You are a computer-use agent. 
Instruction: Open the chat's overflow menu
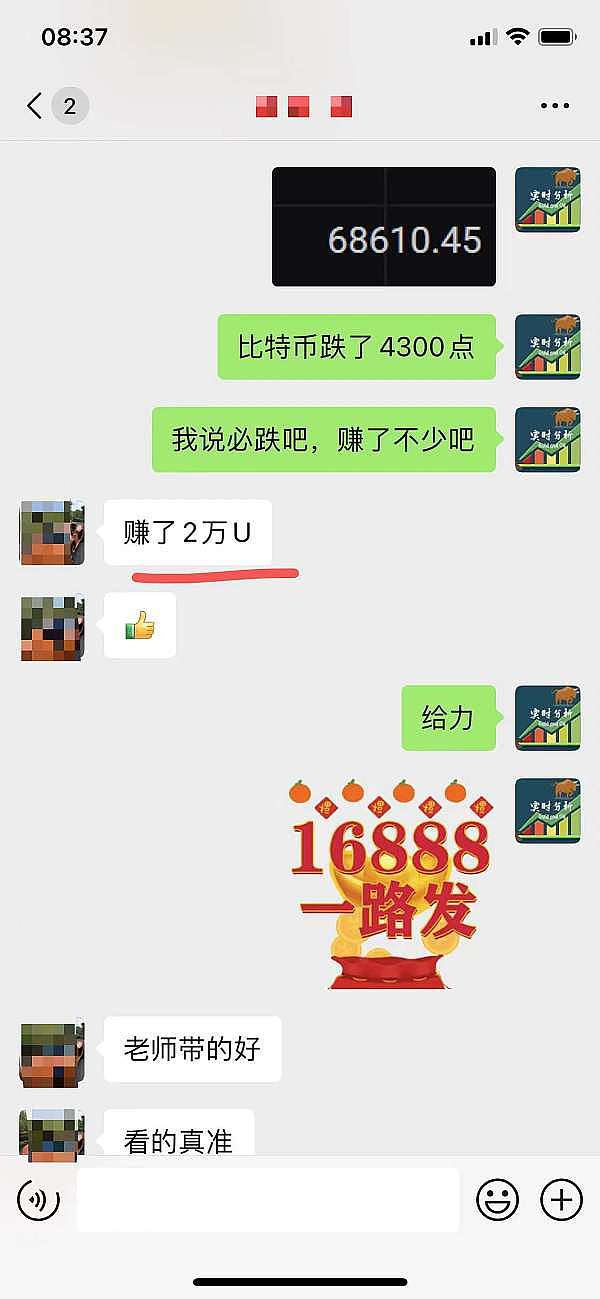(x=554, y=106)
